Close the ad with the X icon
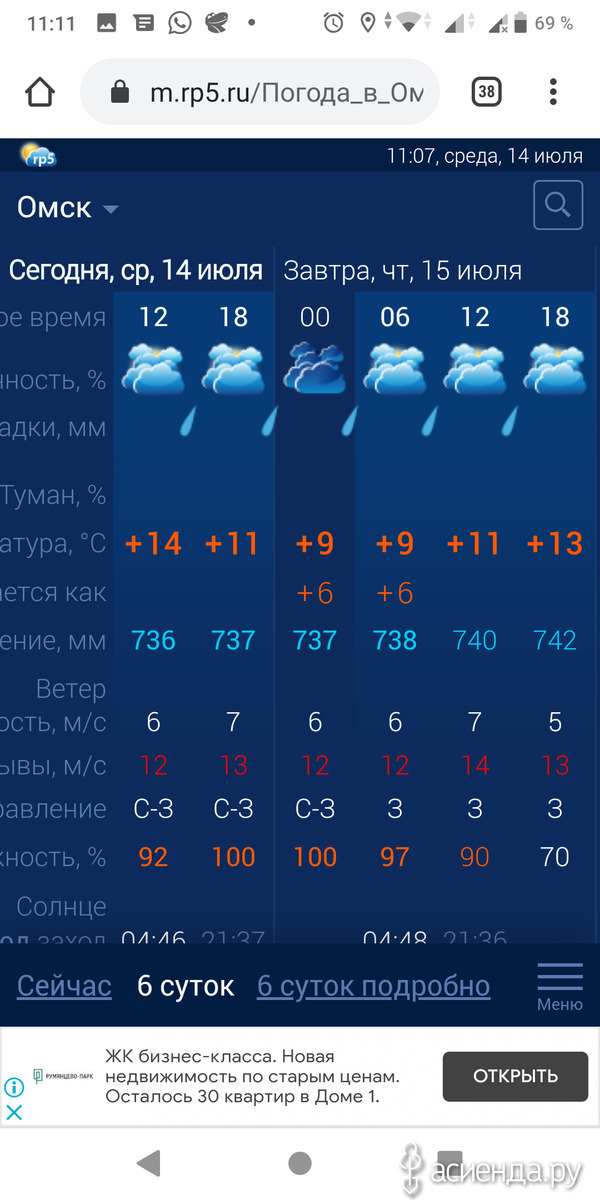The image size is (600, 1200). pos(14,1112)
